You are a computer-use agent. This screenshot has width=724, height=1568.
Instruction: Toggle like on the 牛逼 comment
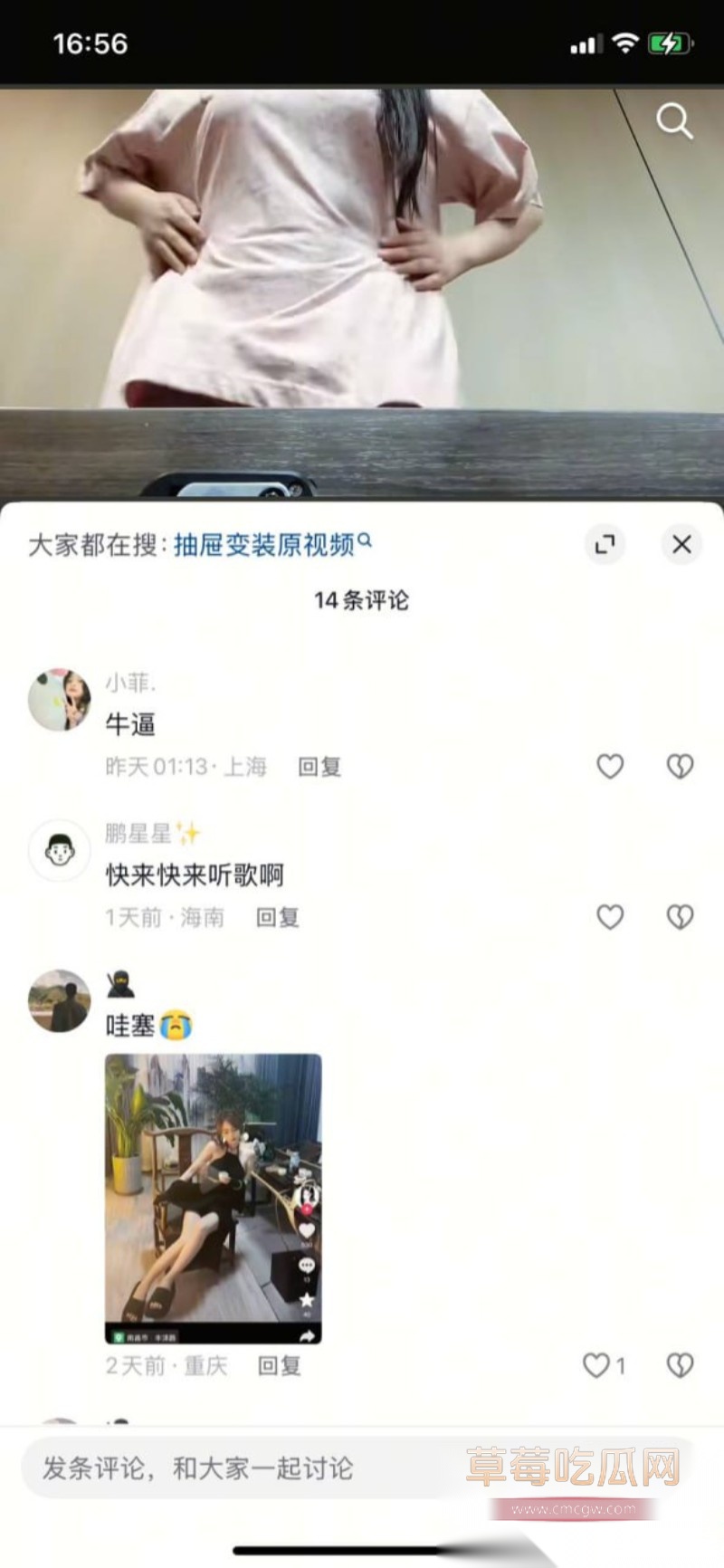(x=611, y=766)
